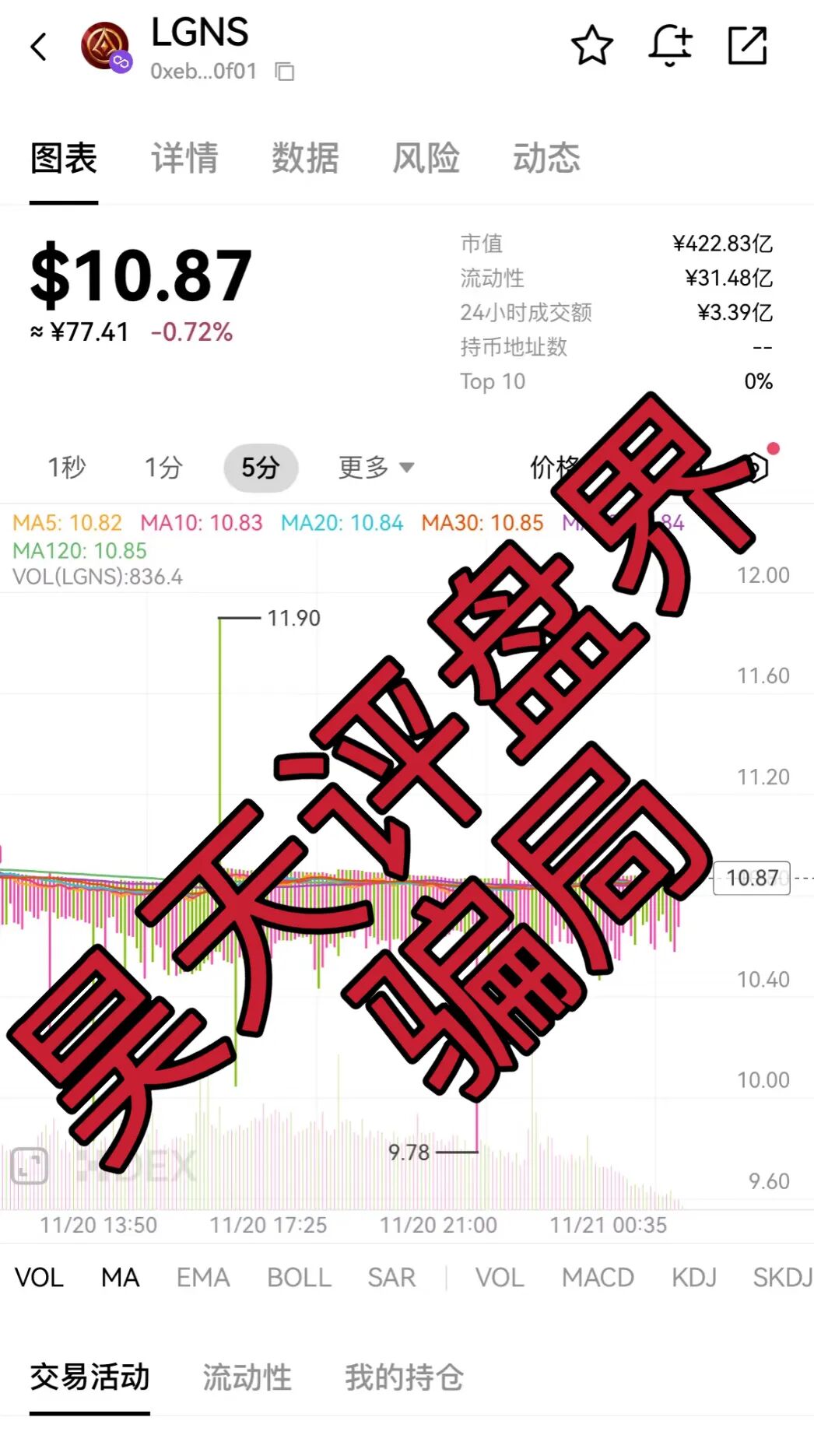The width and height of the screenshot is (814, 1456).
Task: Add LGNS to favorites with the star
Action: pos(591,45)
